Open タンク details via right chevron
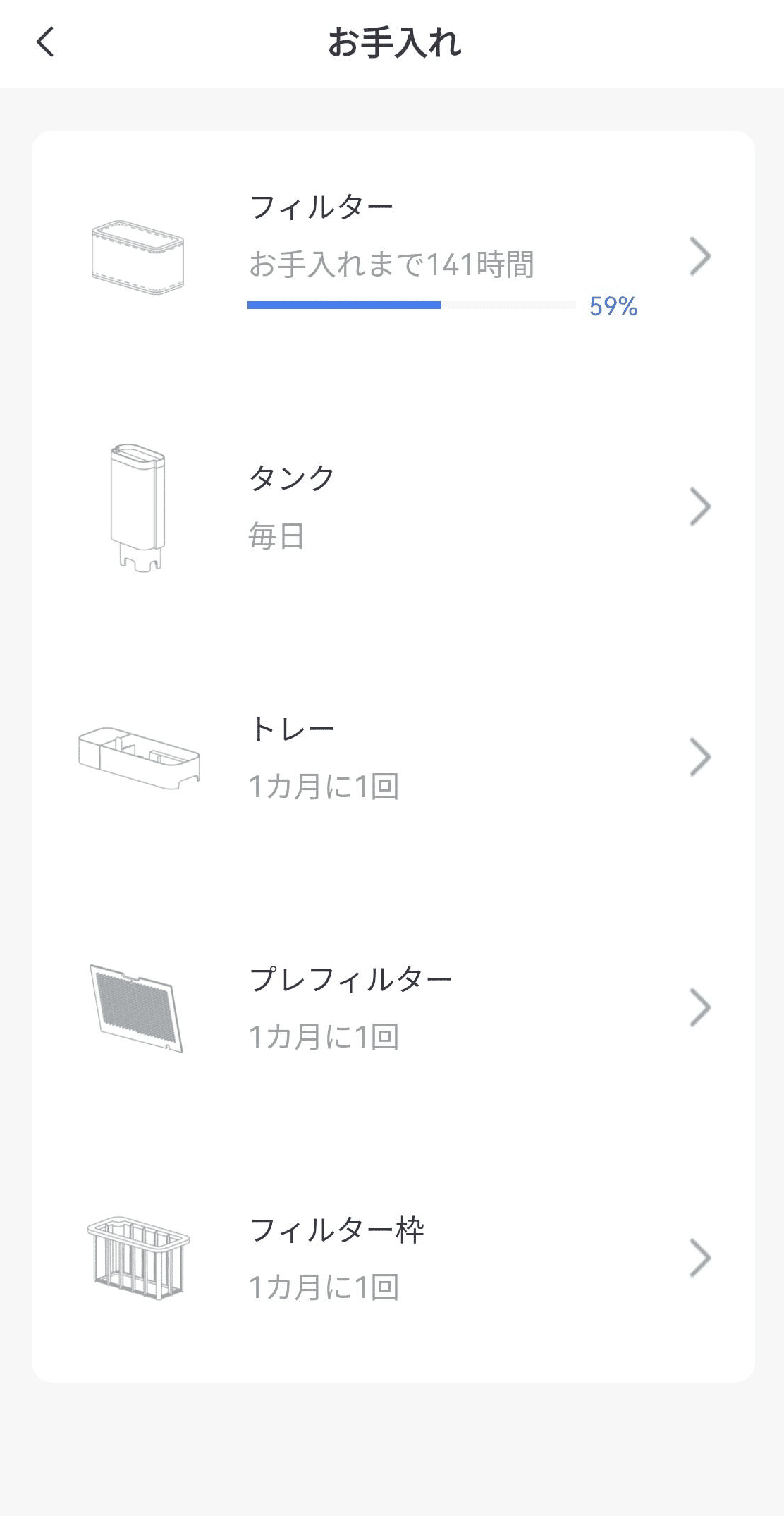This screenshot has width=784, height=1516. (699, 507)
